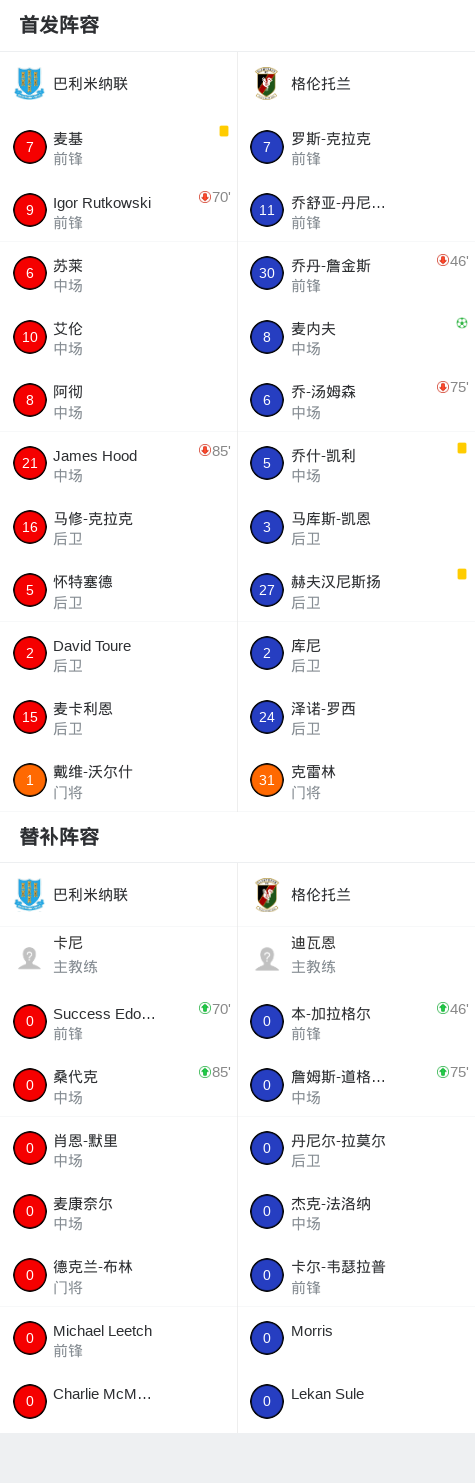Open substitute 桑代克 profile

tap(118, 1085)
